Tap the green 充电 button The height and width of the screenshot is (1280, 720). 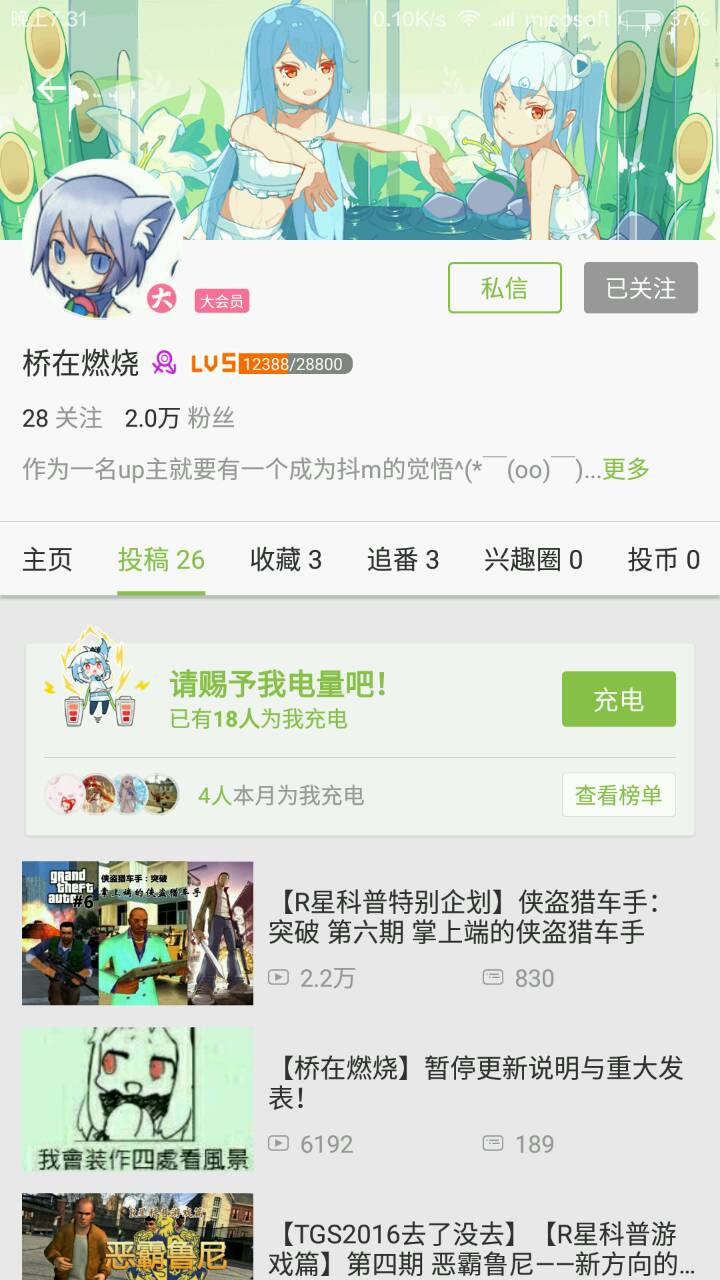coord(618,699)
